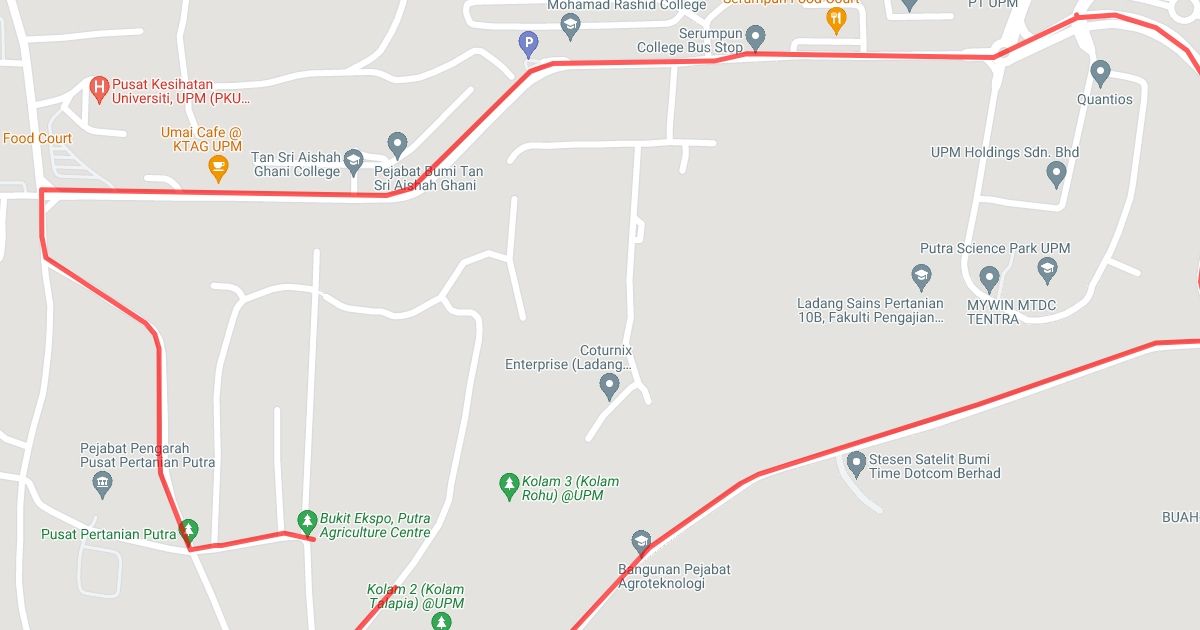Select the Umai Cafe @ KTAG UPM marker

pos(218,167)
